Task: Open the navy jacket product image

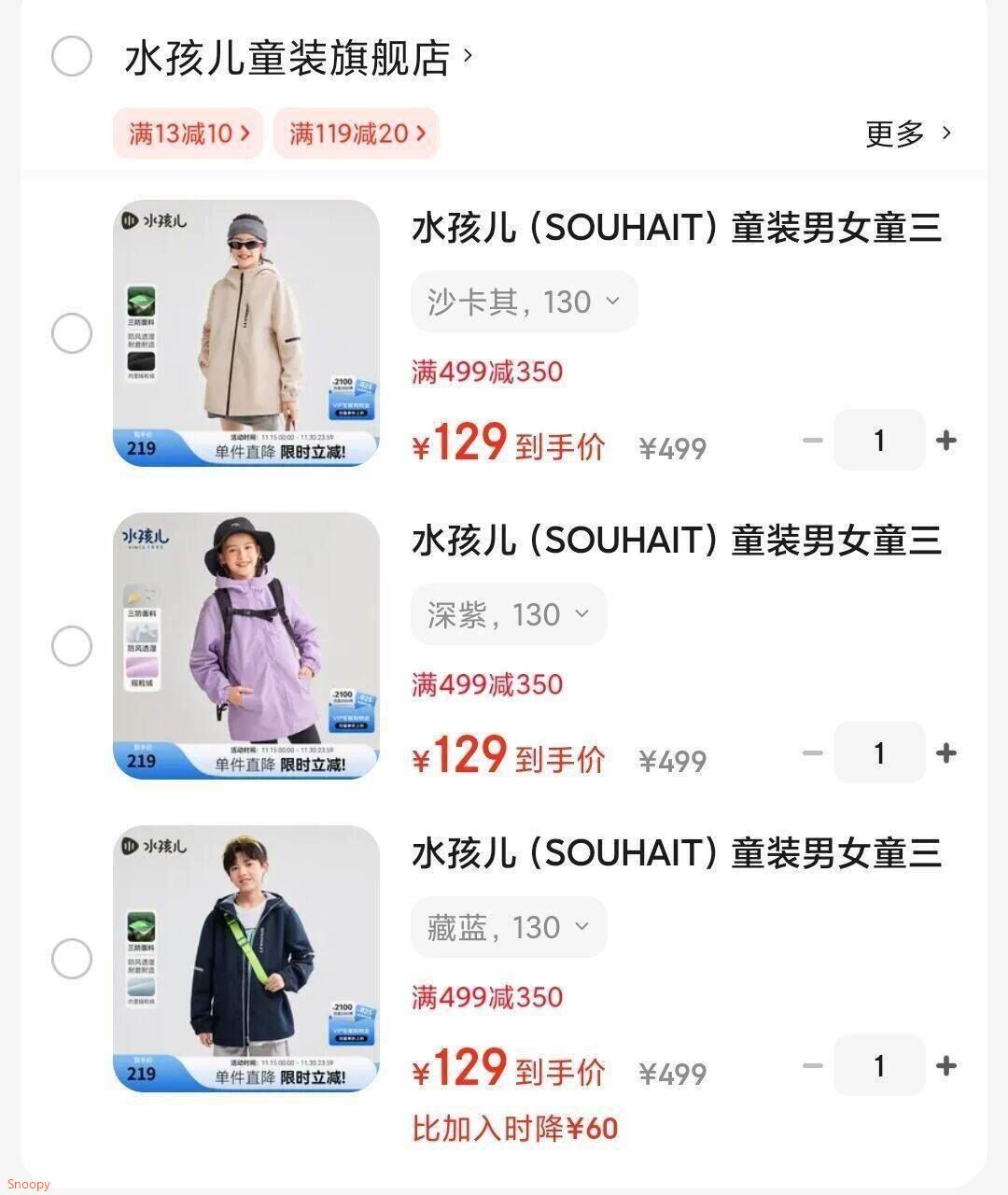Action: point(246,959)
